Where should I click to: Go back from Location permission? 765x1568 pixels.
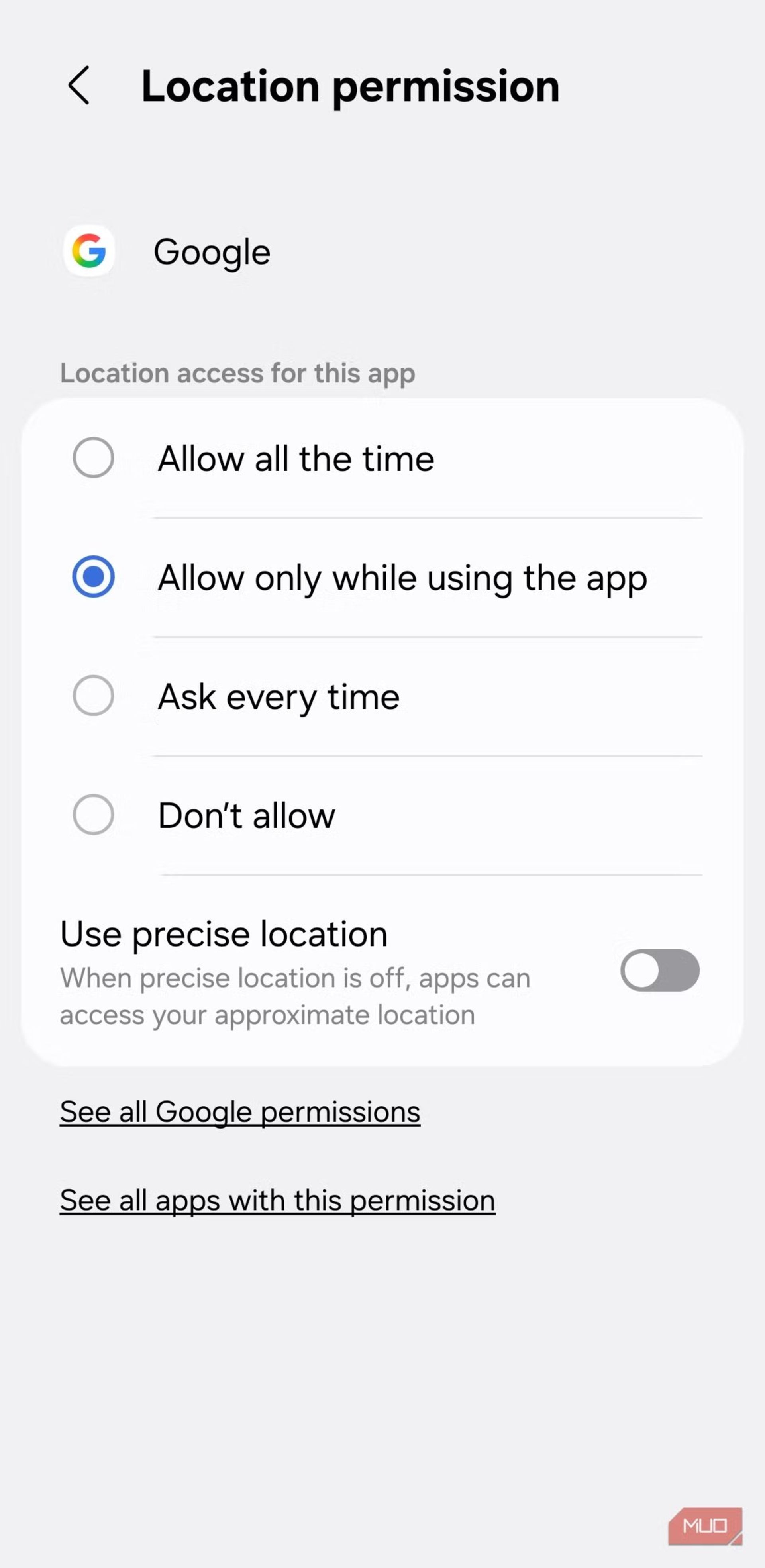pyautogui.click(x=79, y=85)
